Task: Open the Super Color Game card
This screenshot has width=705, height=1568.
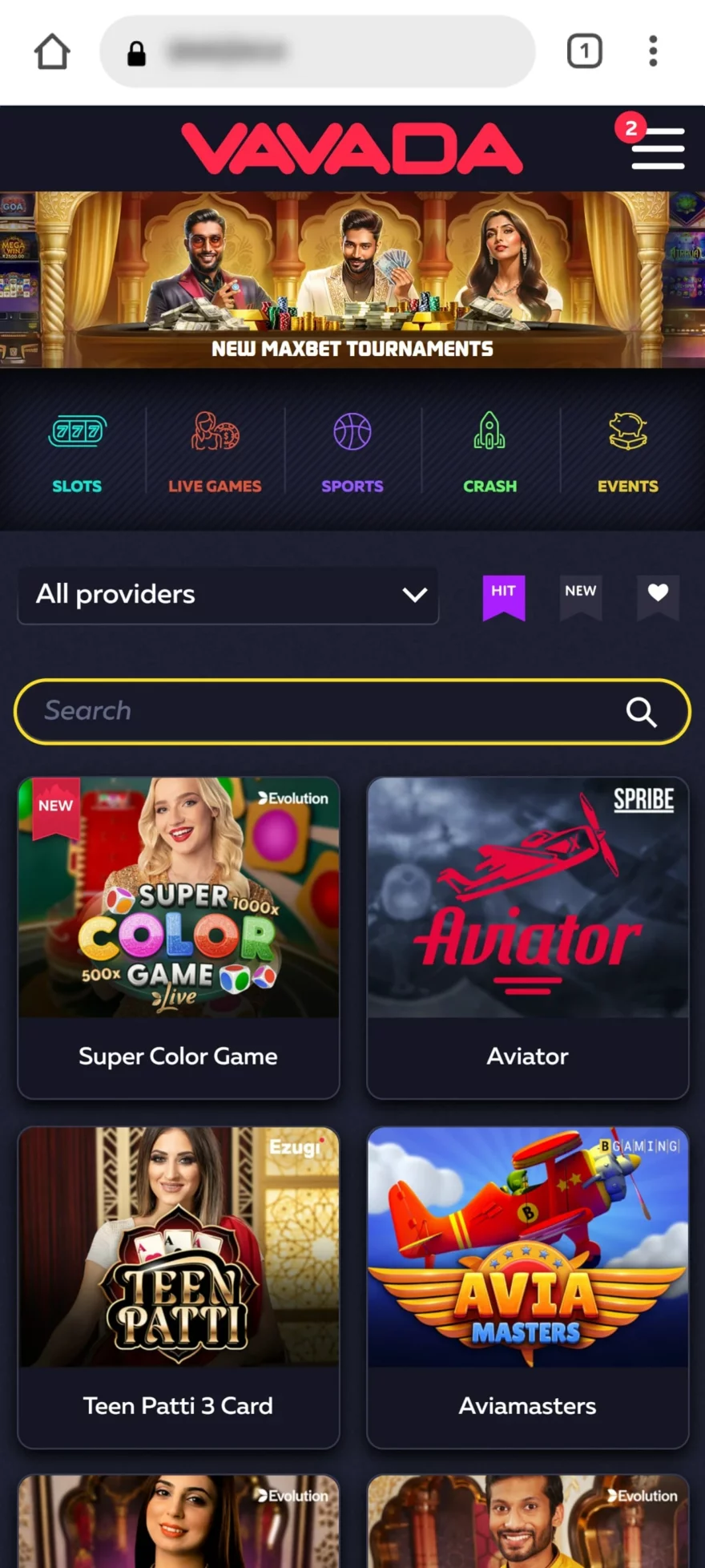Action: (x=179, y=936)
